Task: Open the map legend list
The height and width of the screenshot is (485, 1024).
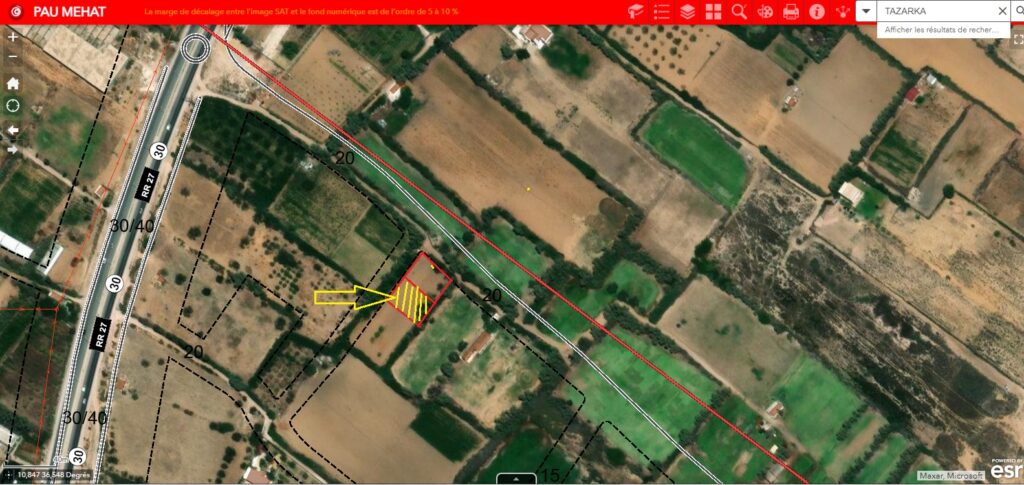Action: pos(661,11)
